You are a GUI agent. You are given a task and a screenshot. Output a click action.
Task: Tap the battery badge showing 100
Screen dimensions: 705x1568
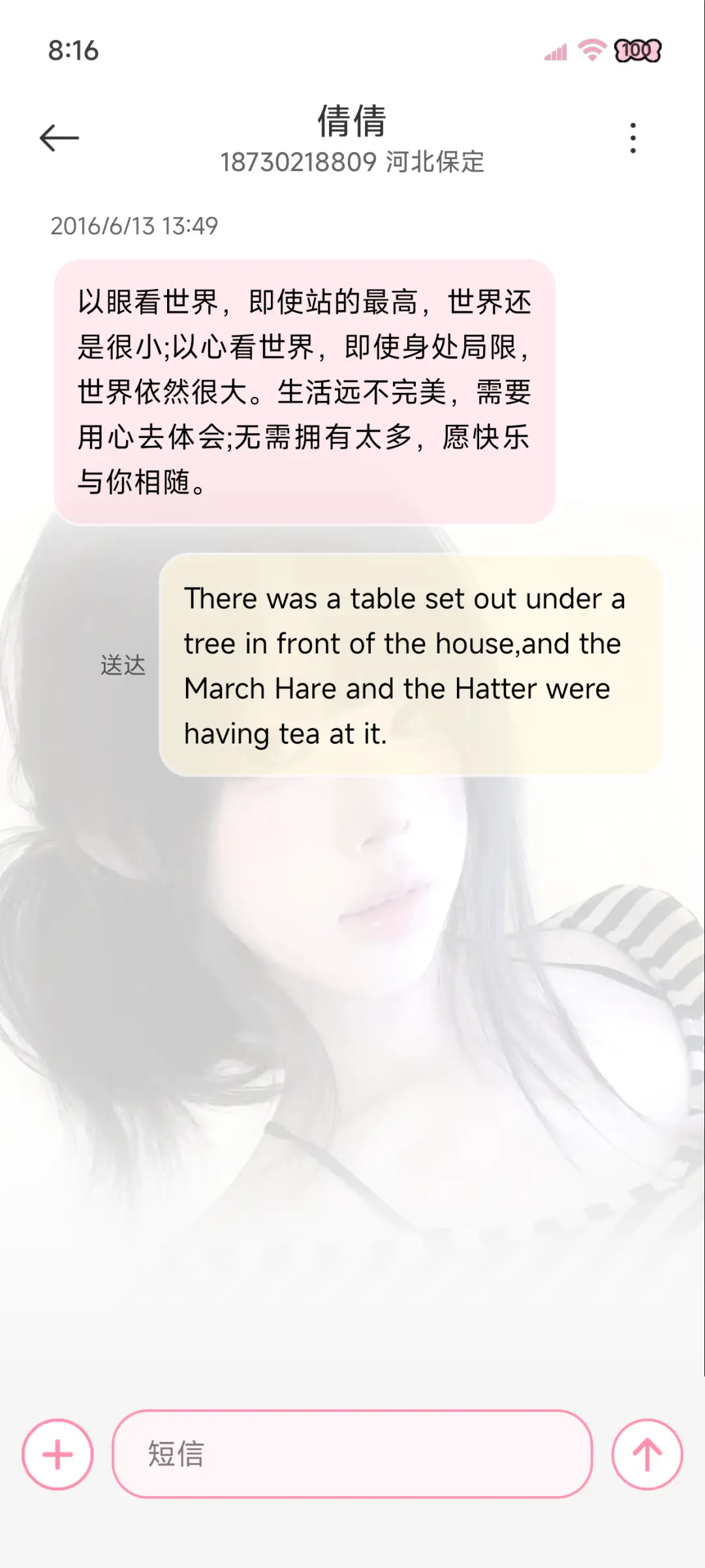coord(638,51)
